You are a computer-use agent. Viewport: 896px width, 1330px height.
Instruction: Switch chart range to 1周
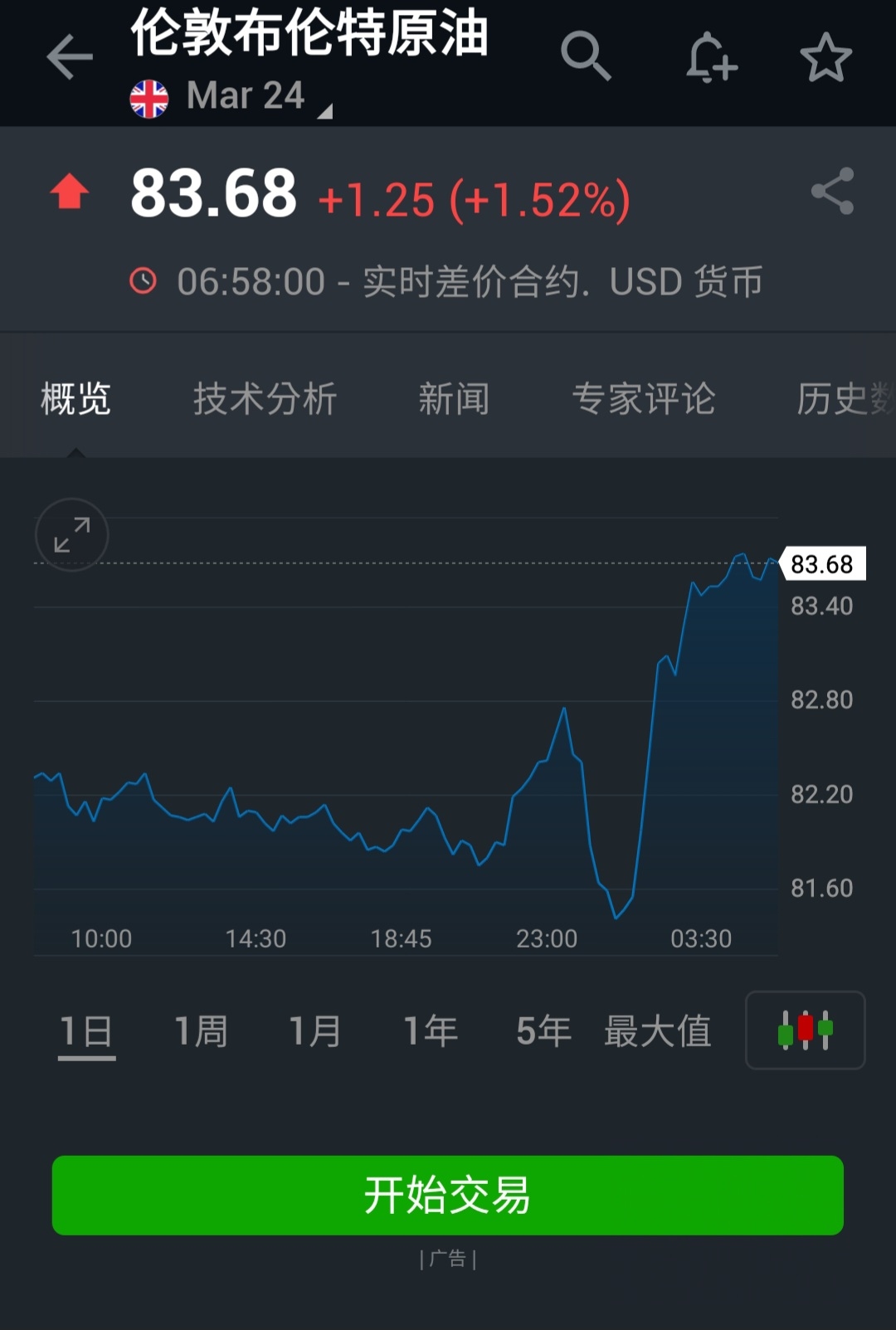pyautogui.click(x=201, y=1031)
